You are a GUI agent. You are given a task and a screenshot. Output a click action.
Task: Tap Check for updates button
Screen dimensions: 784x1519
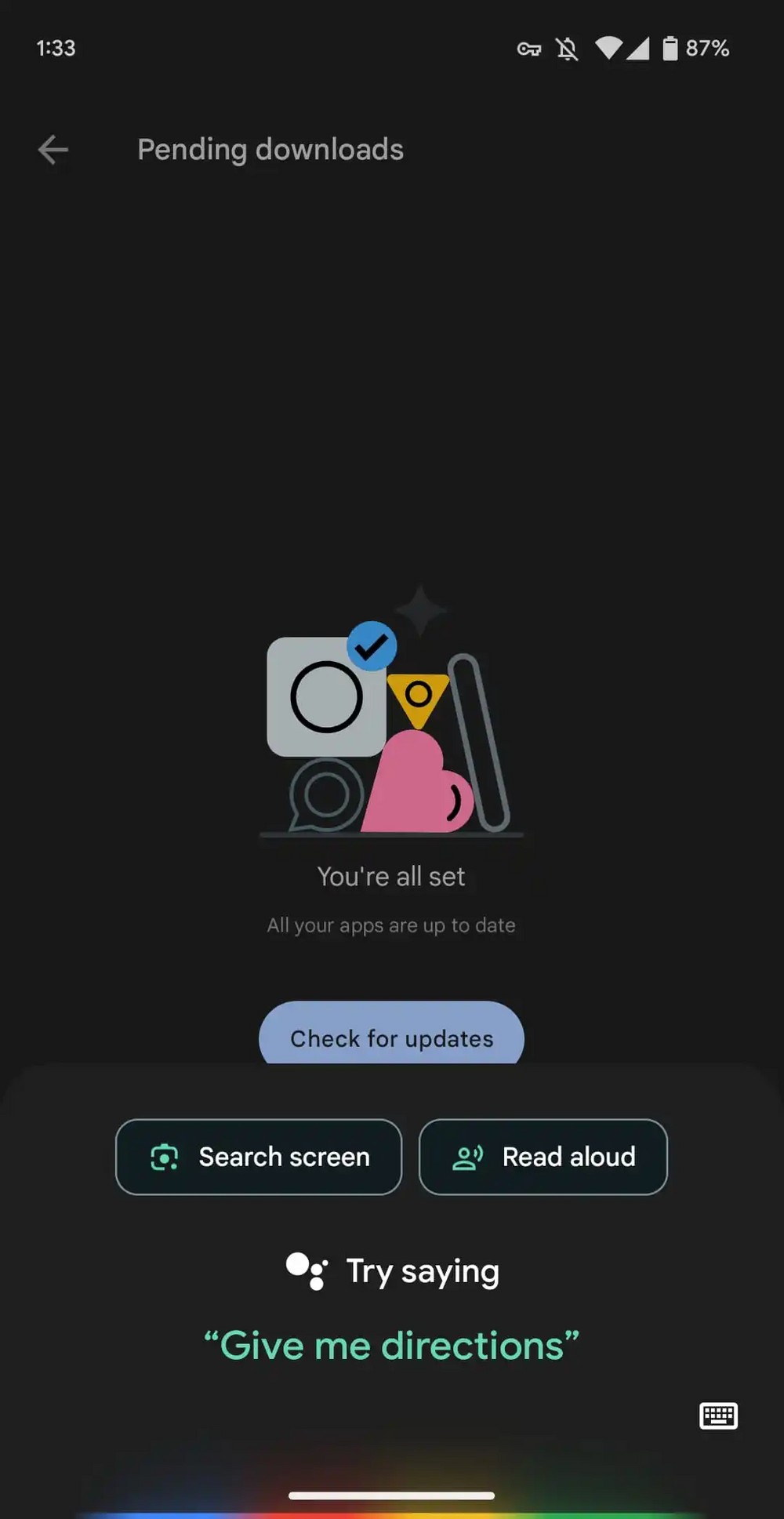pos(391,1035)
